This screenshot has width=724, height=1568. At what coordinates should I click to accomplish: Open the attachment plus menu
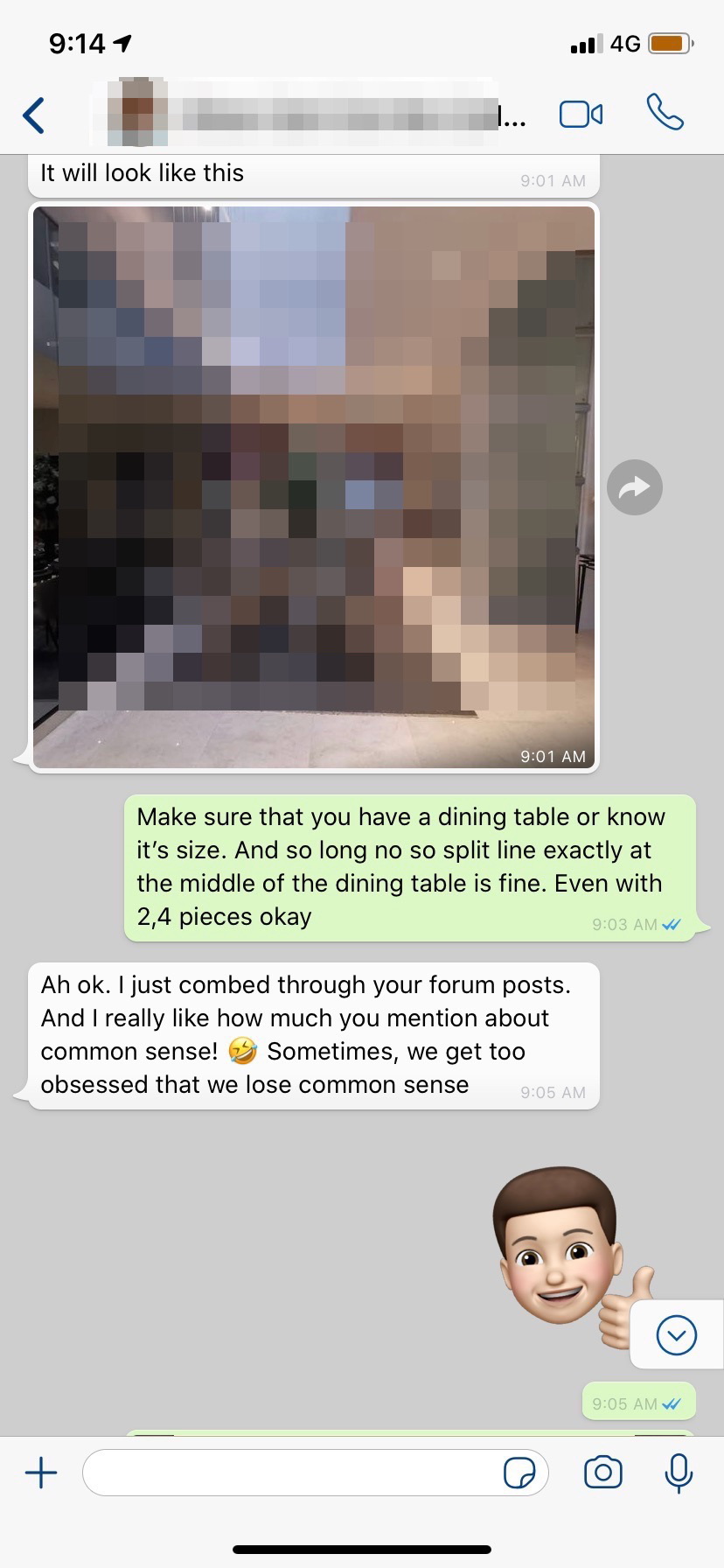tap(41, 1473)
